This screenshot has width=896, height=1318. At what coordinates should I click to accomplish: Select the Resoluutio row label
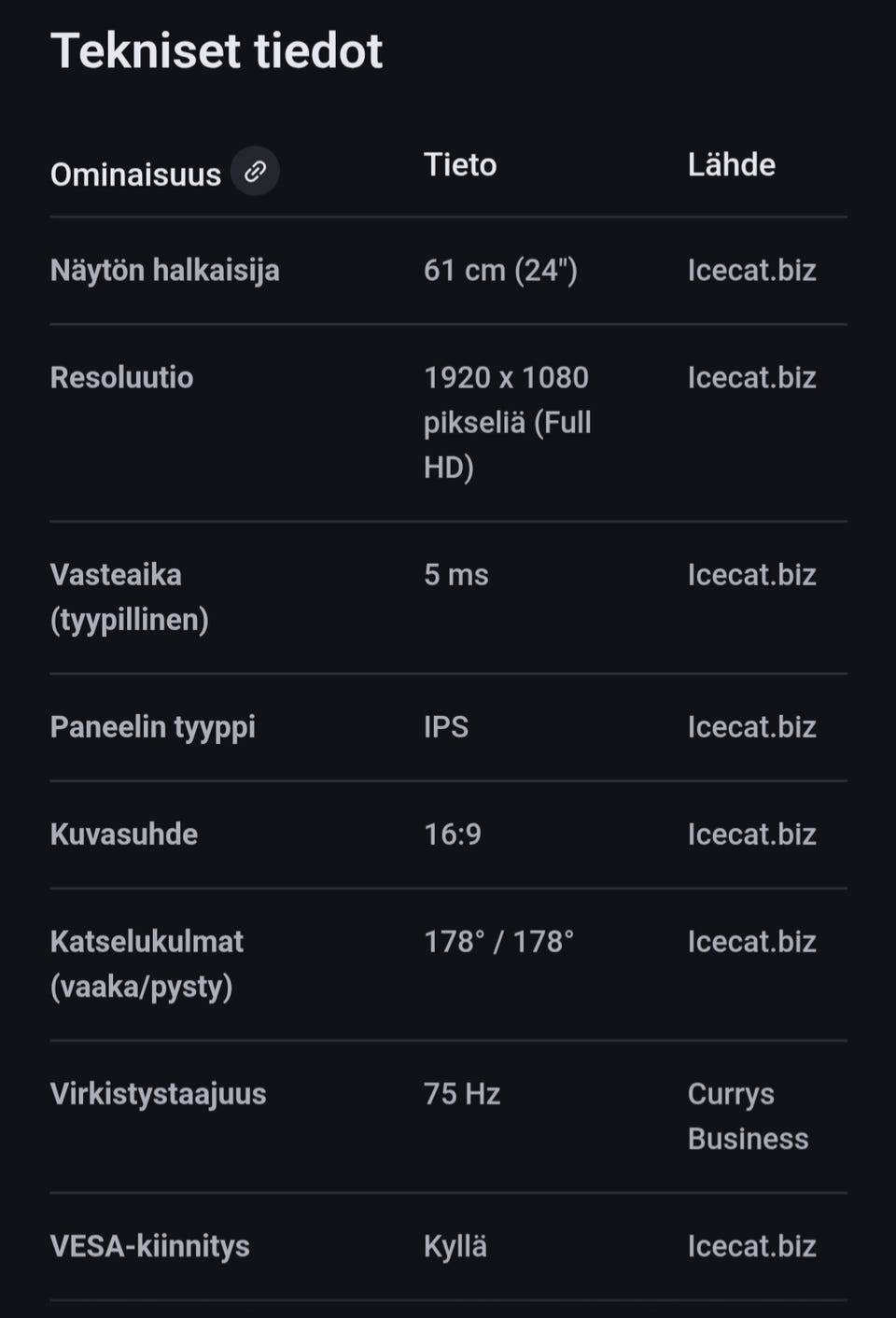121,377
